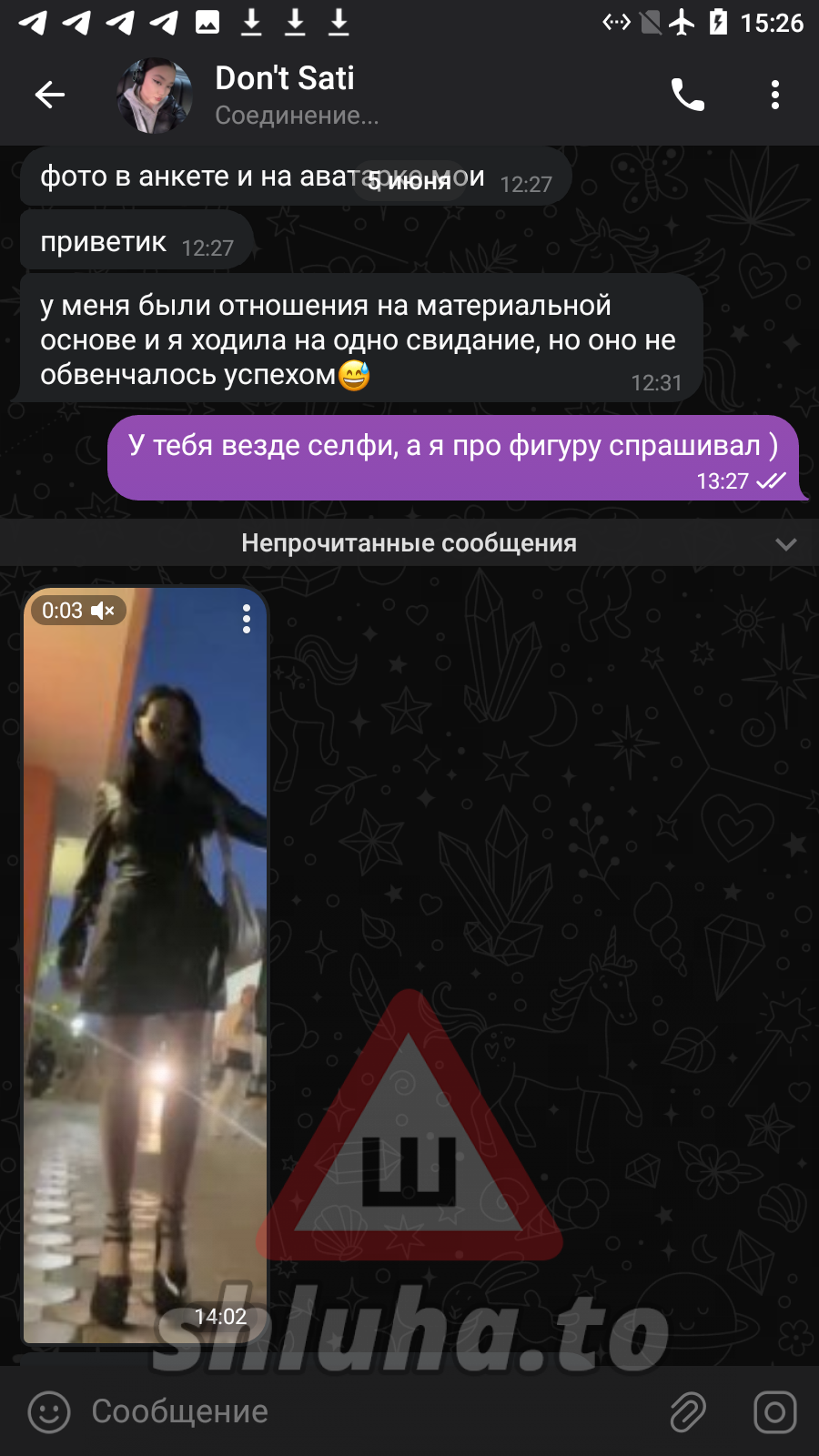Attach a file with the paperclip

pyautogui.click(x=688, y=1412)
